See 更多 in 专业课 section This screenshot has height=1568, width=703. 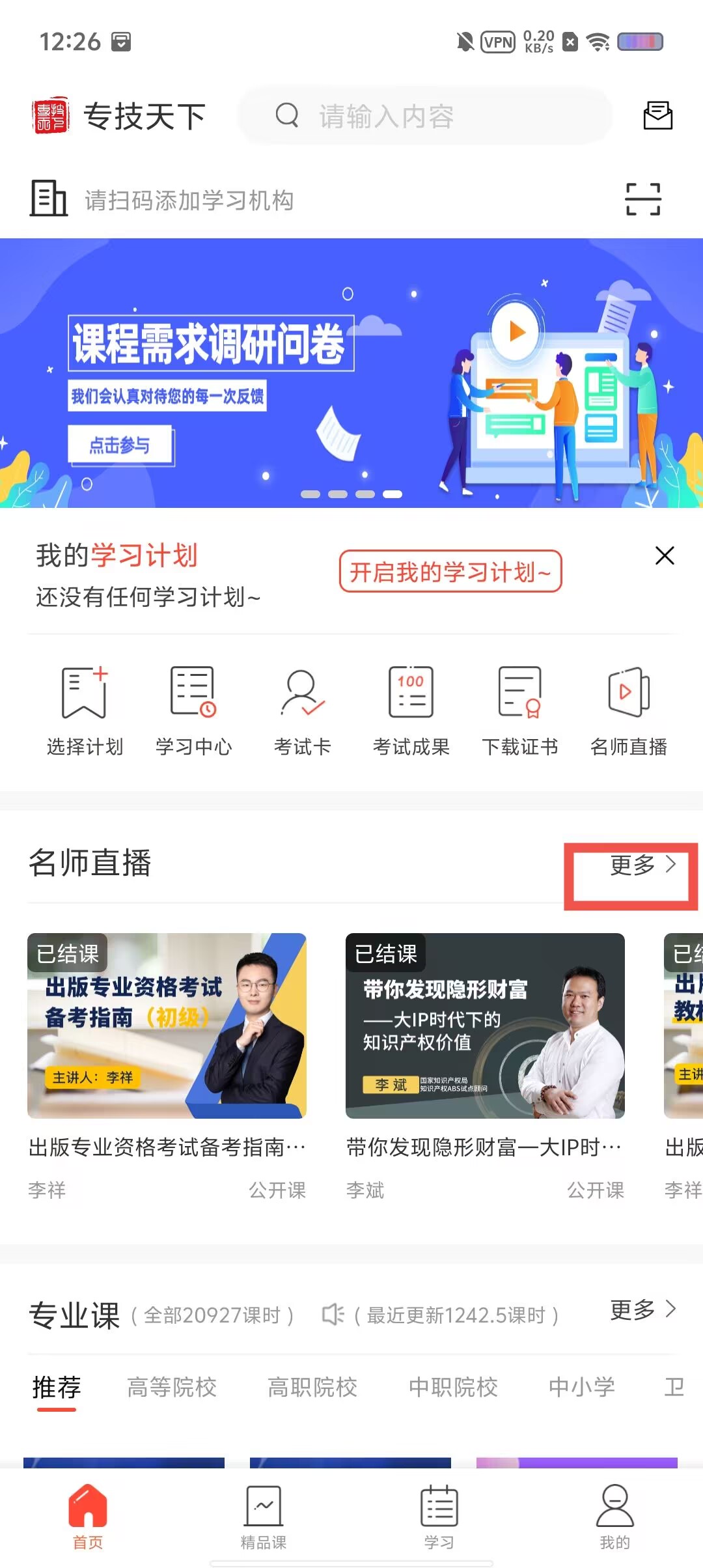[642, 1309]
